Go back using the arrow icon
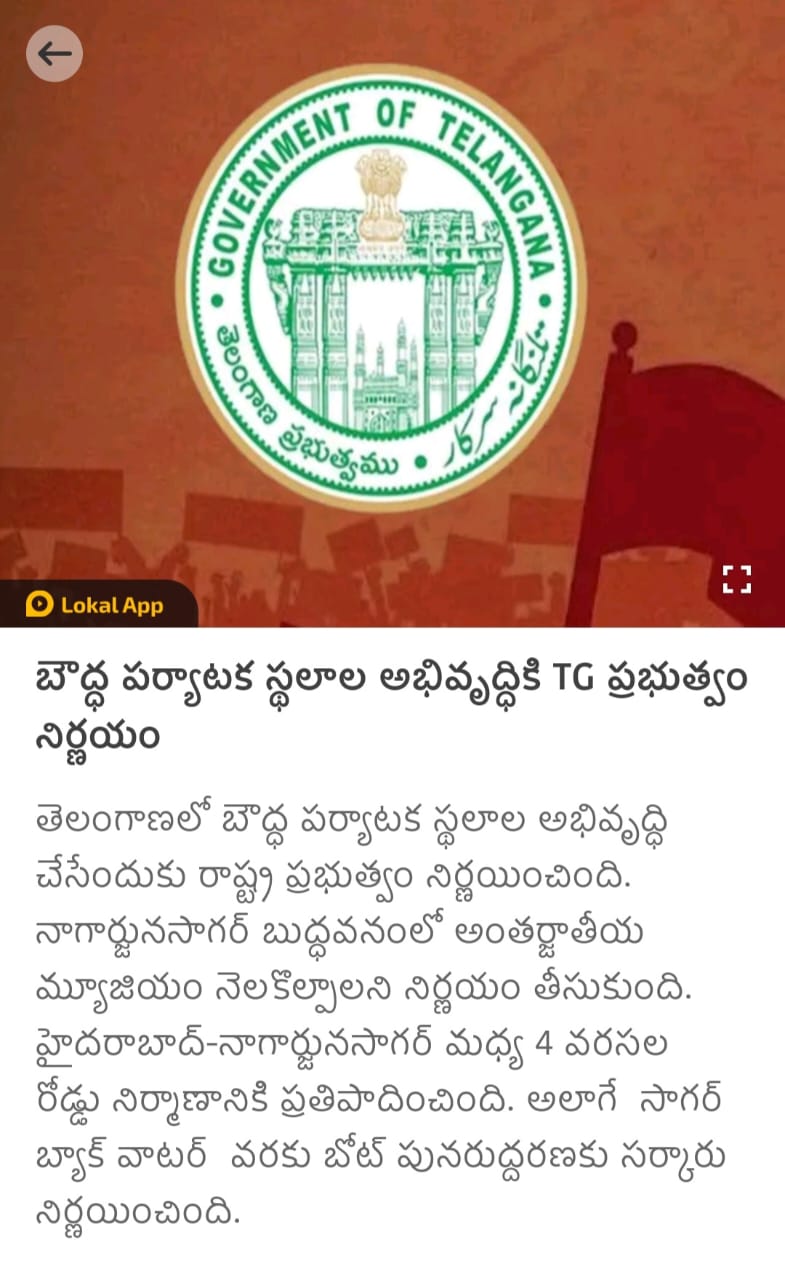Viewport: 785px width, 1280px height. click(54, 54)
